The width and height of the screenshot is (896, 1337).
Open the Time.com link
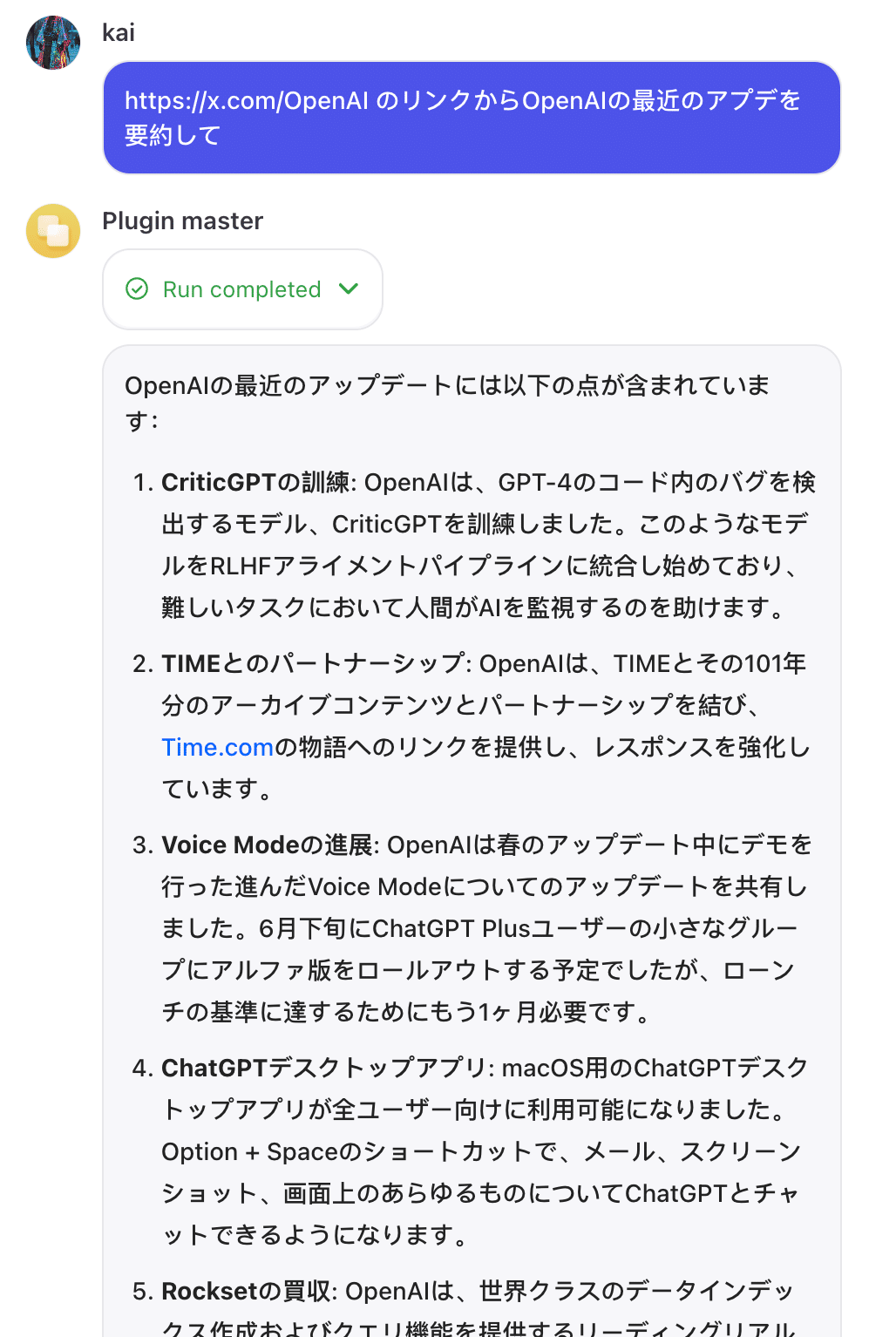coord(217,747)
